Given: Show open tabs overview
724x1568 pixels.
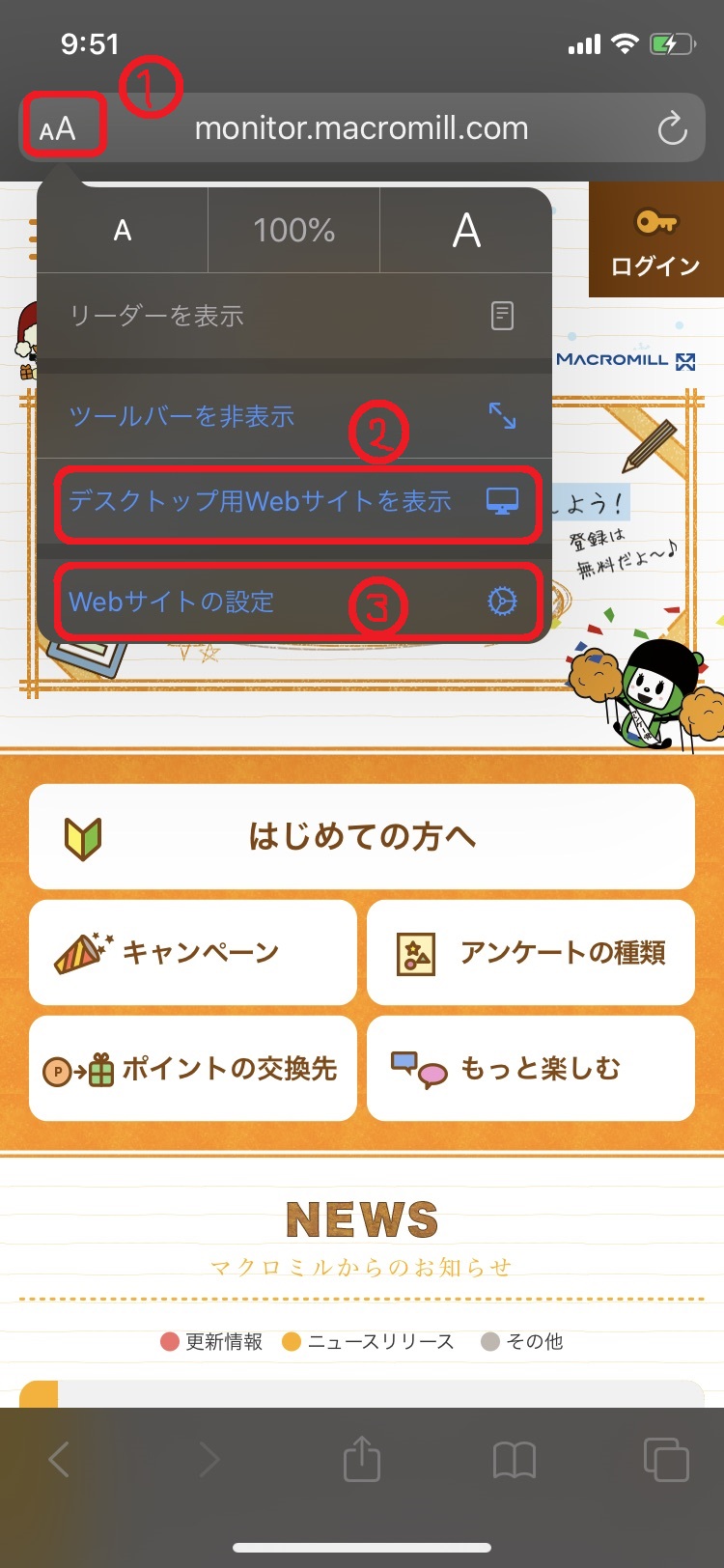Looking at the screenshot, I should [665, 1459].
